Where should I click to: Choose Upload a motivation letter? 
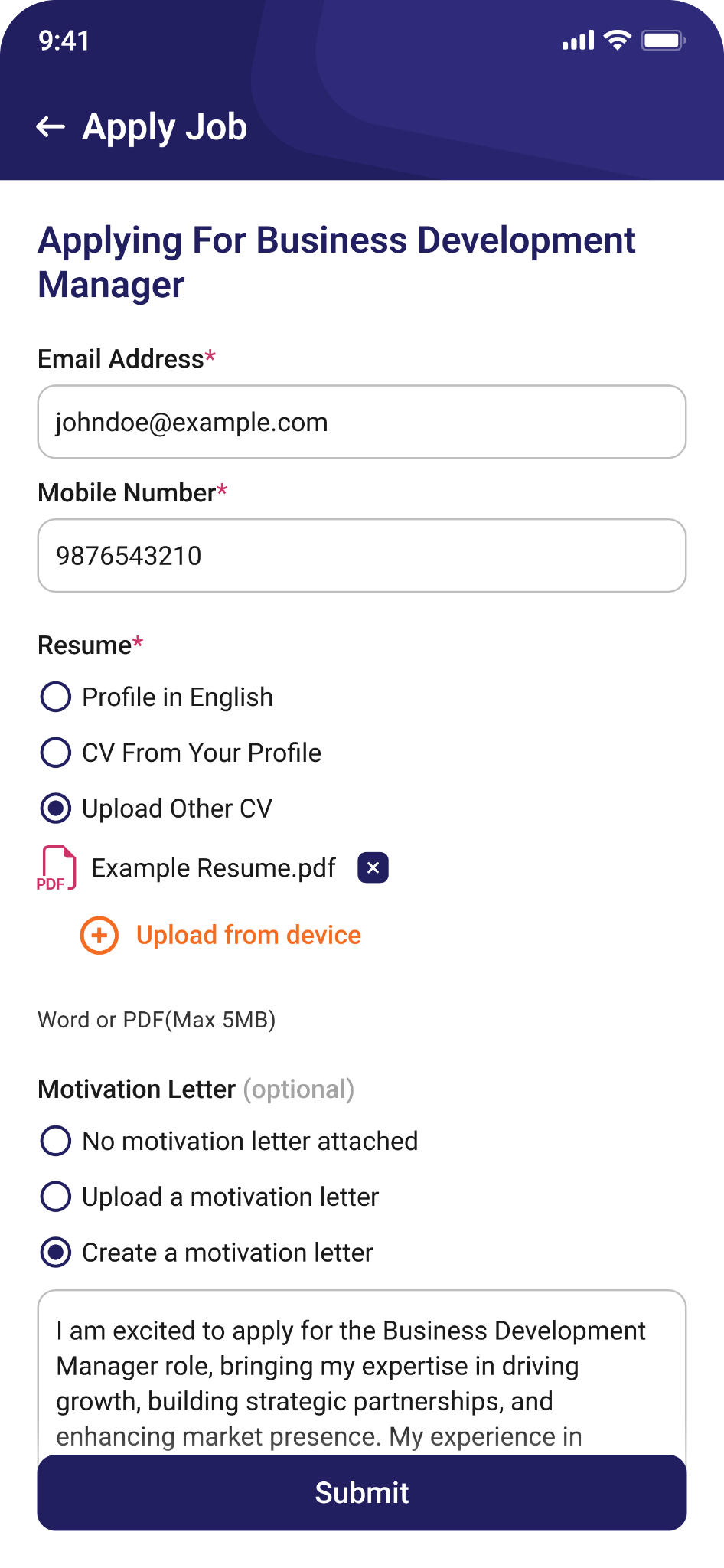click(x=210, y=1197)
